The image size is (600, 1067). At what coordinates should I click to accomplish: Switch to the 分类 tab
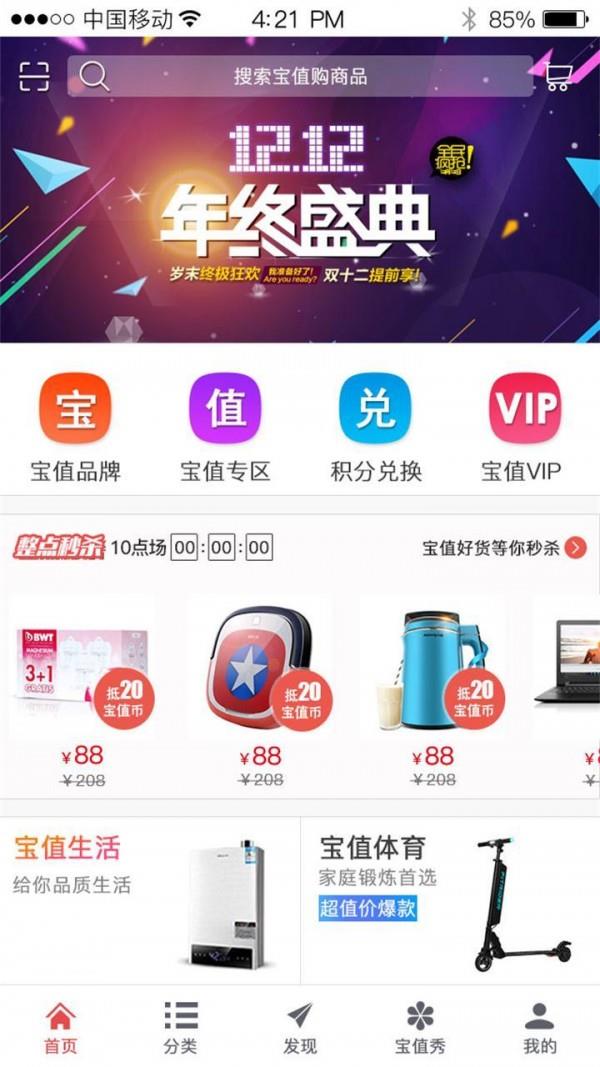click(180, 1028)
